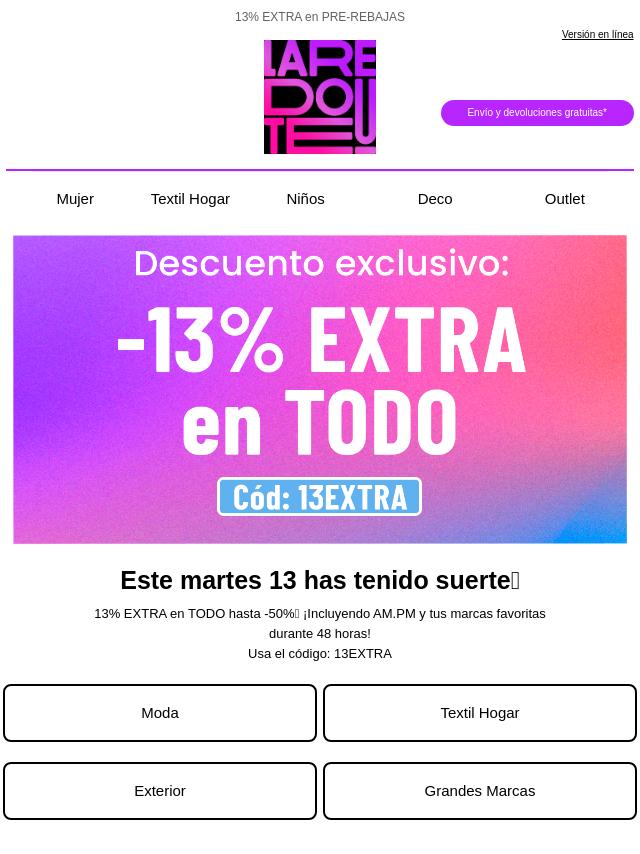The width and height of the screenshot is (640, 854).
Task: Open the -13% EXTRA en TODO banner
Action: click(x=320, y=390)
